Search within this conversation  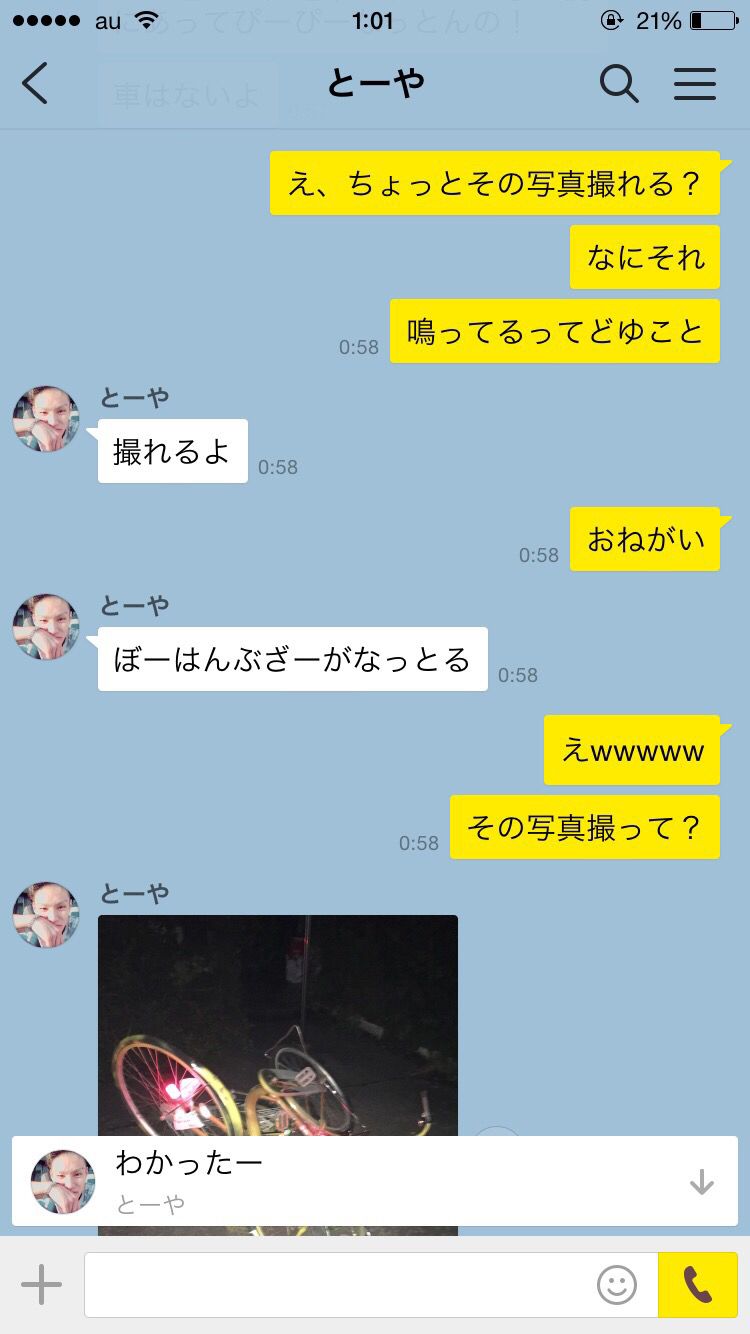pyautogui.click(x=619, y=84)
